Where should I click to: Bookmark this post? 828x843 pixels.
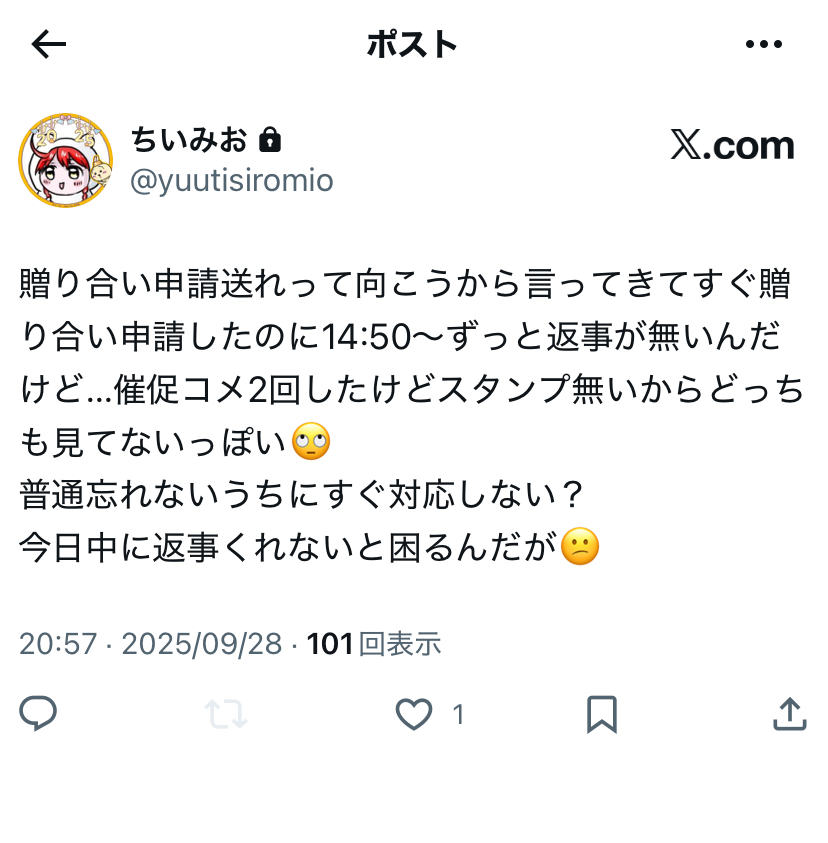point(601,714)
